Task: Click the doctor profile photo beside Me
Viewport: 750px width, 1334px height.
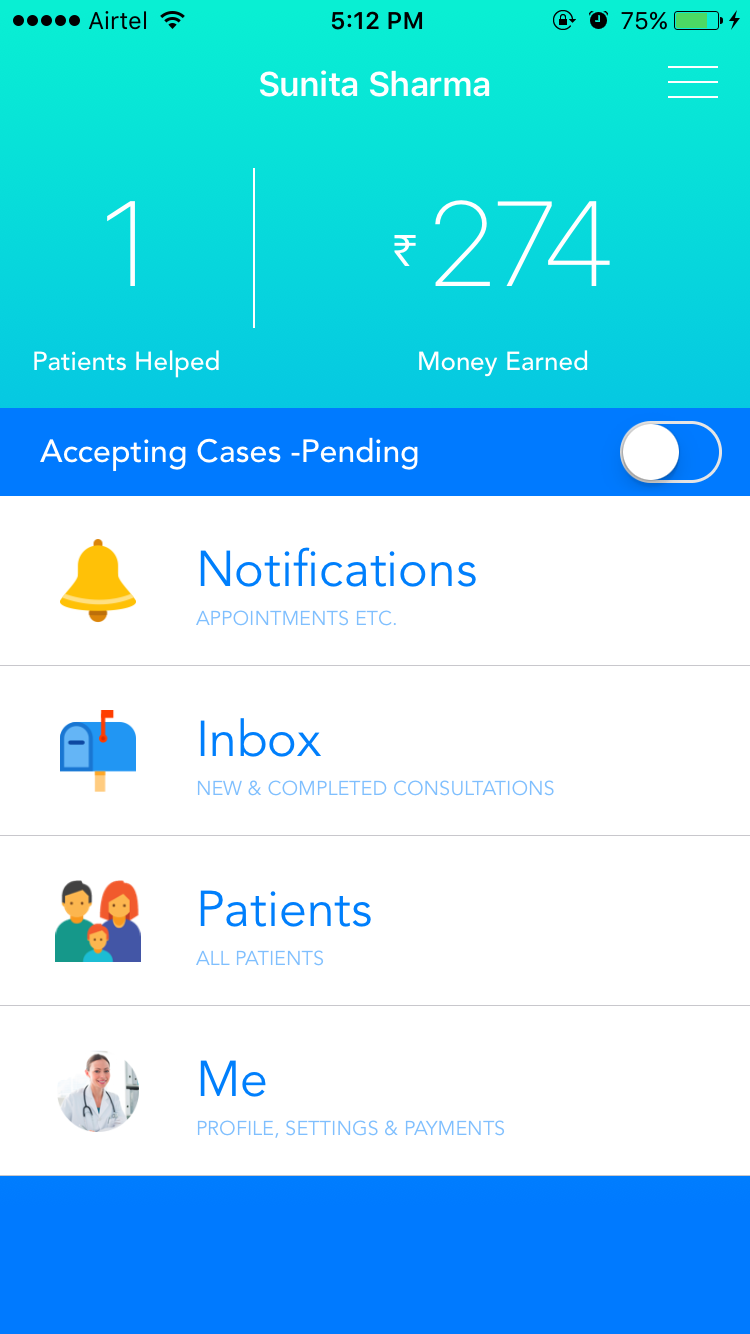Action: [97, 1089]
